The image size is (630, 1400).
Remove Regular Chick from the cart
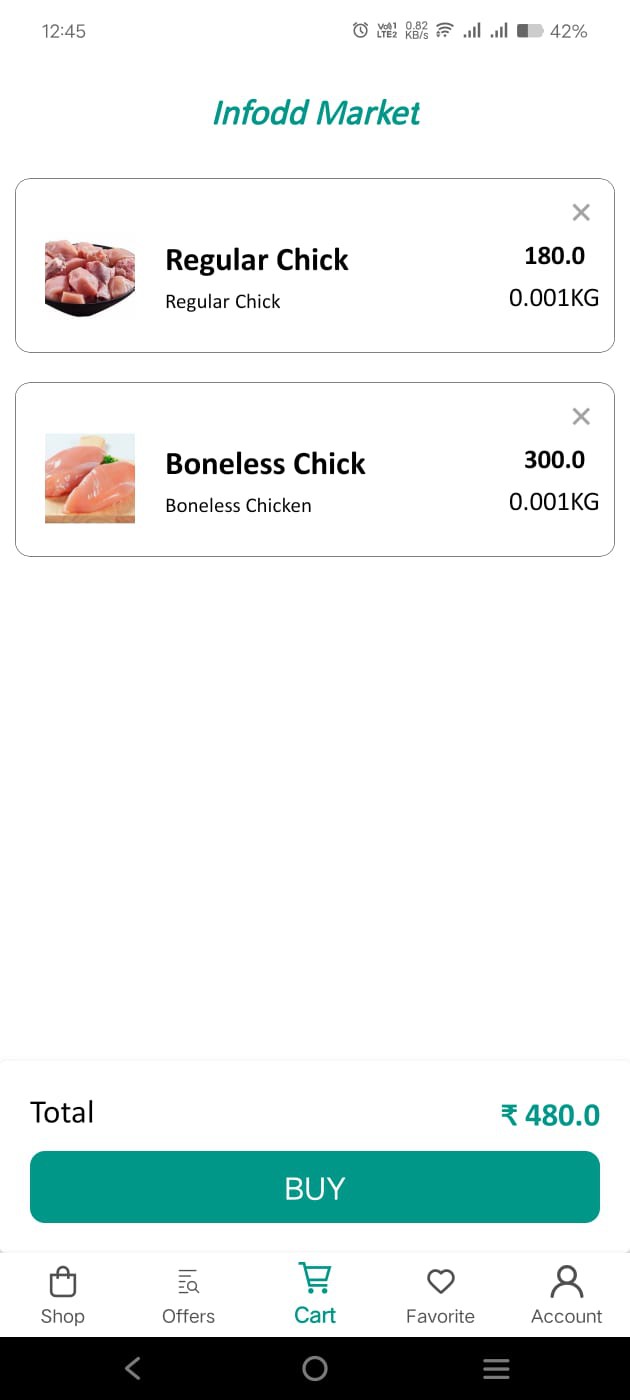[581, 212]
